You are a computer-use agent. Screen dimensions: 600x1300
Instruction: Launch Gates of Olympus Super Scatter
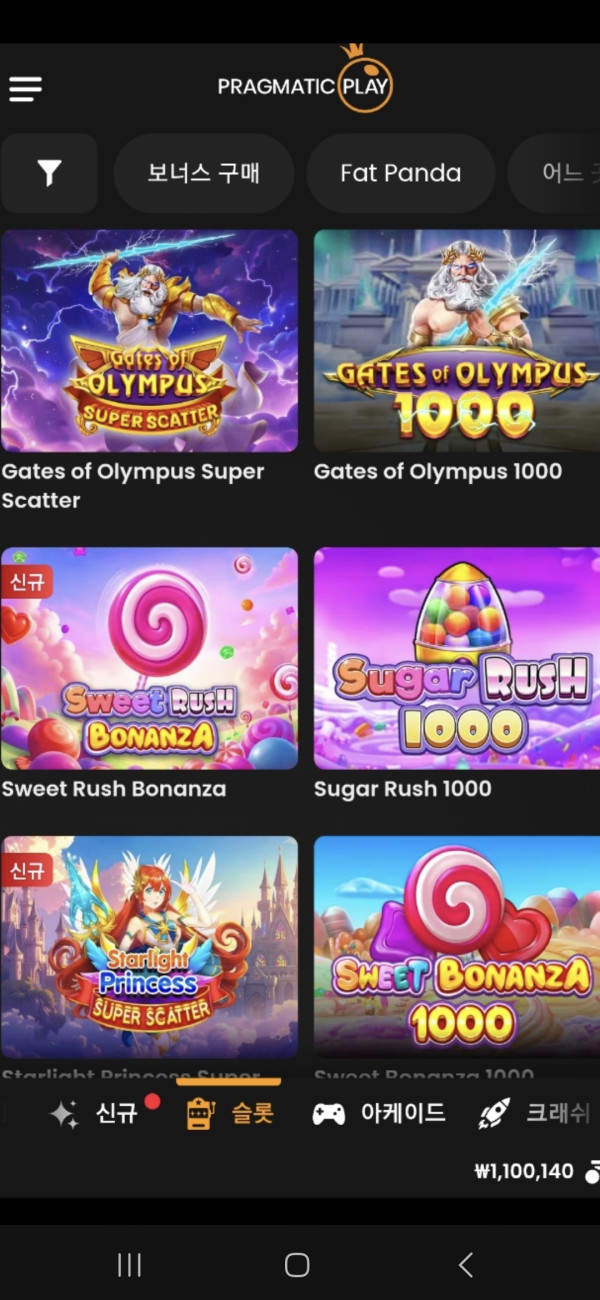[x=150, y=341]
